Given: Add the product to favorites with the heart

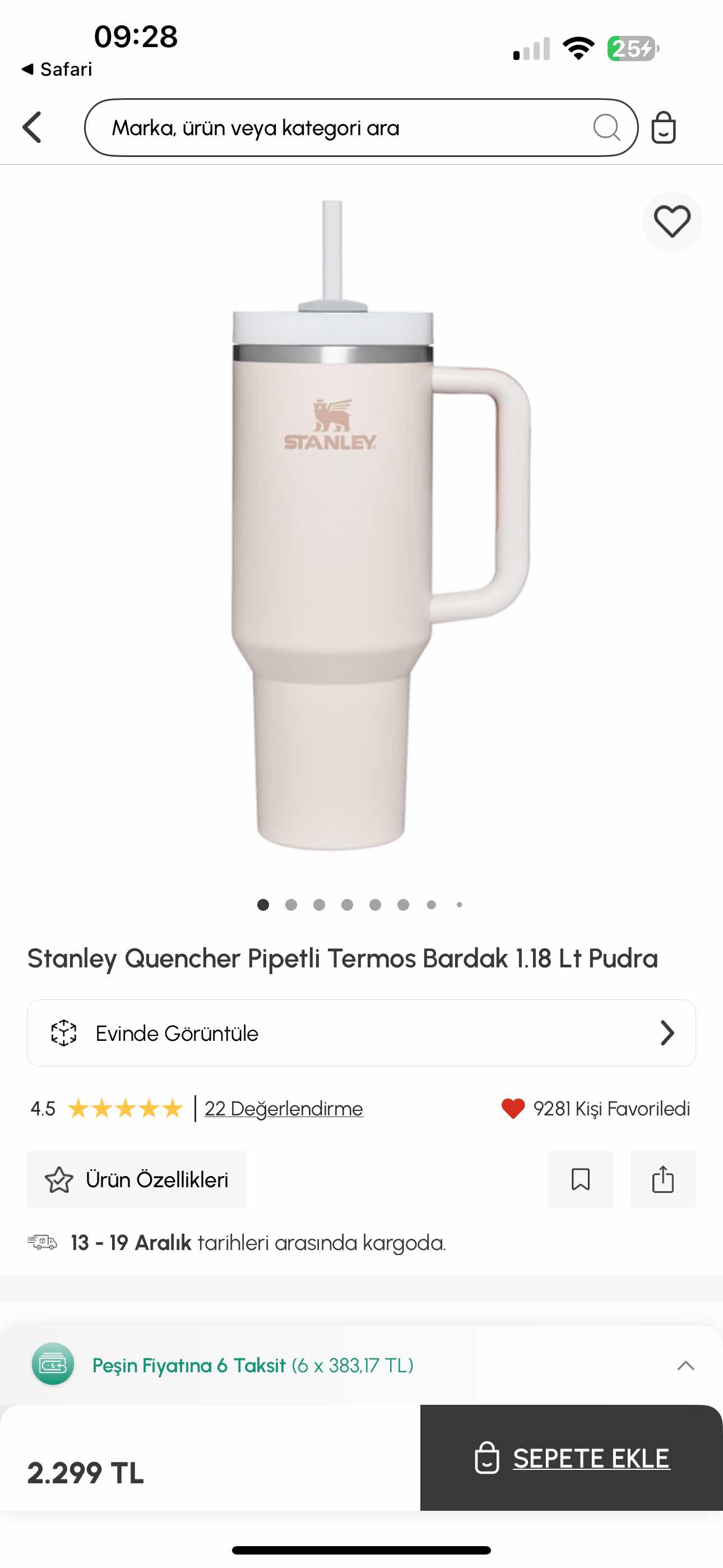Looking at the screenshot, I should [x=672, y=222].
